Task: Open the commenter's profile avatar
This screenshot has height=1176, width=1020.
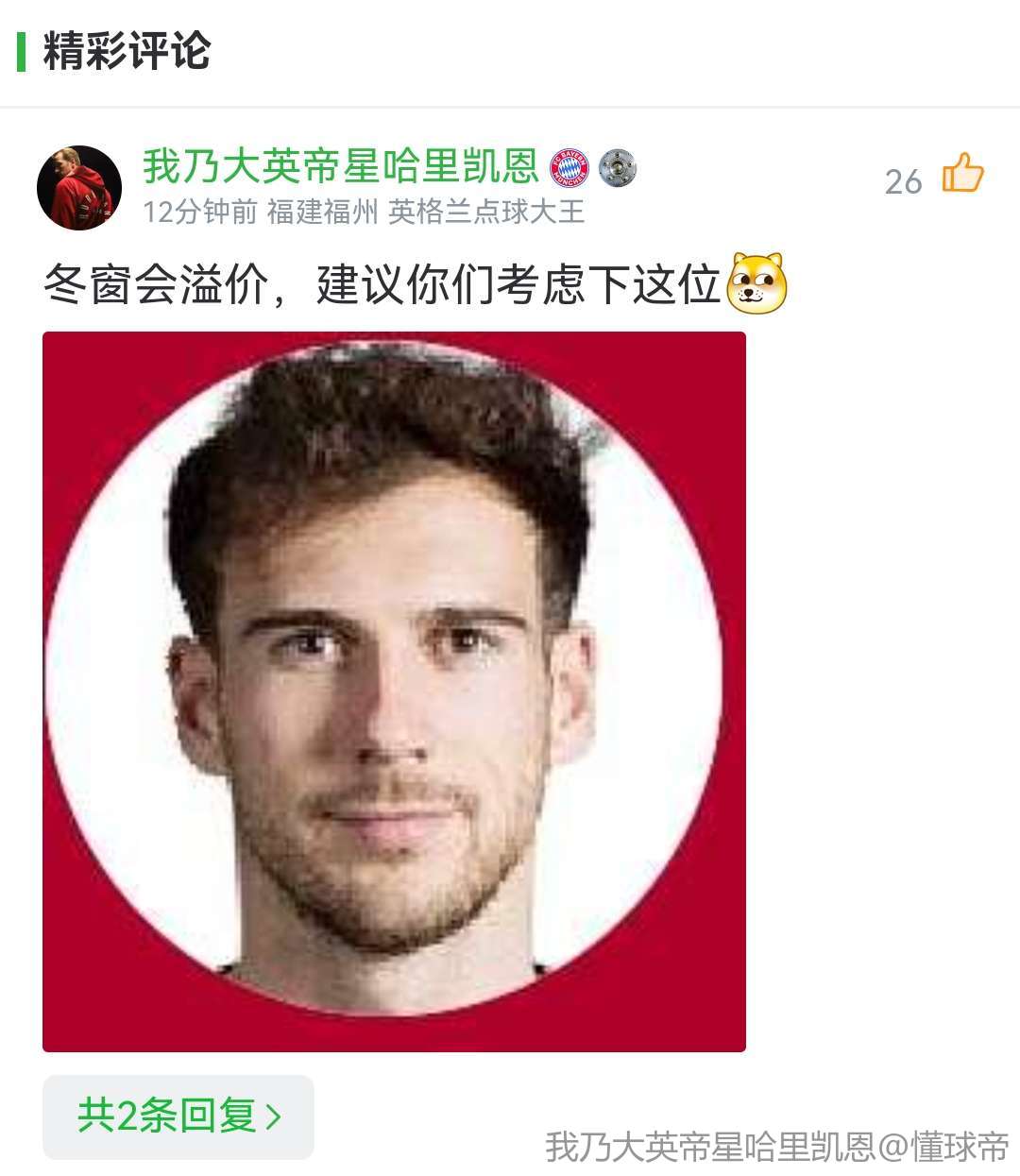Action: 79,188
